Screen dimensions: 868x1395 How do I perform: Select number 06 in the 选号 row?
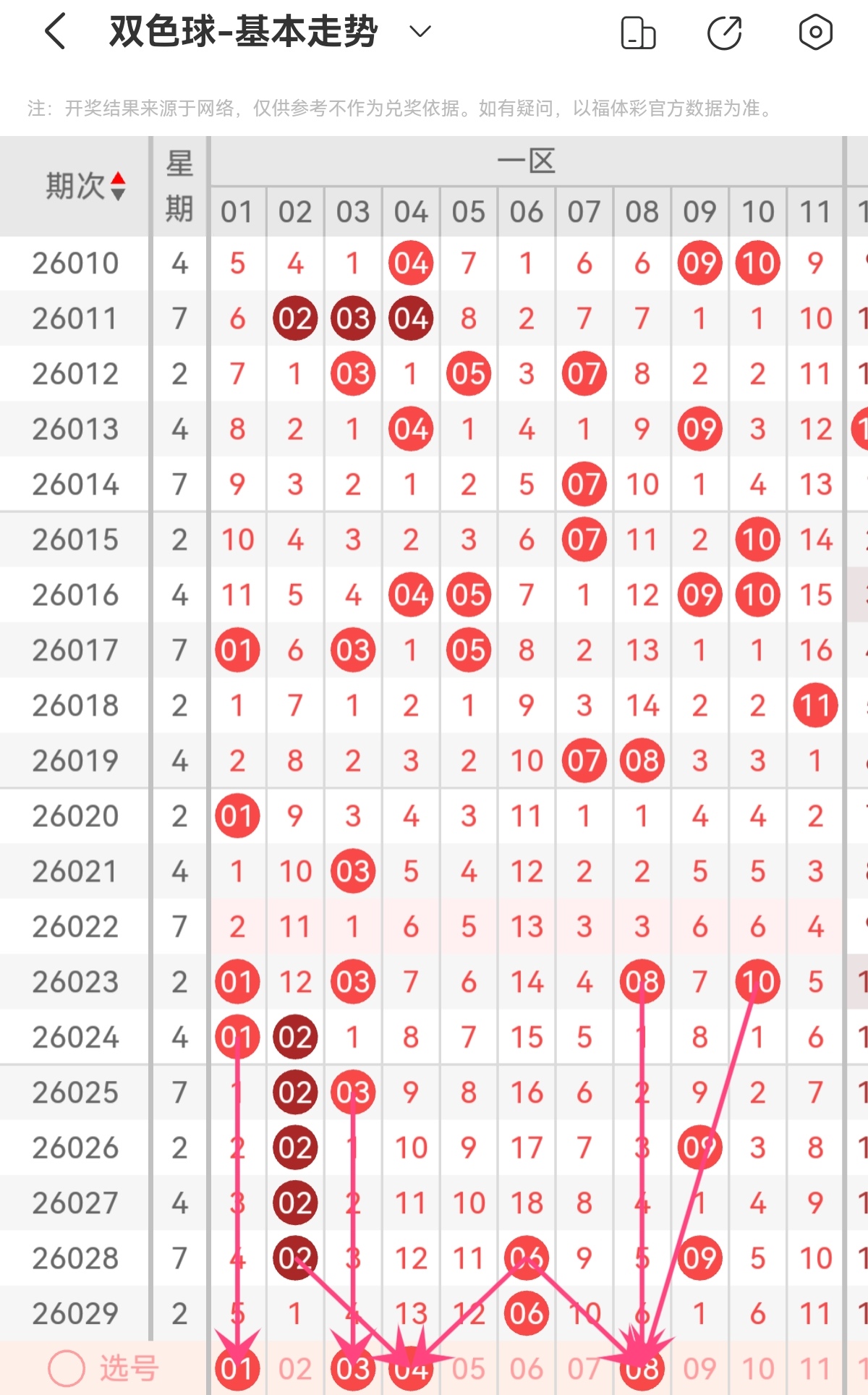click(x=527, y=1368)
